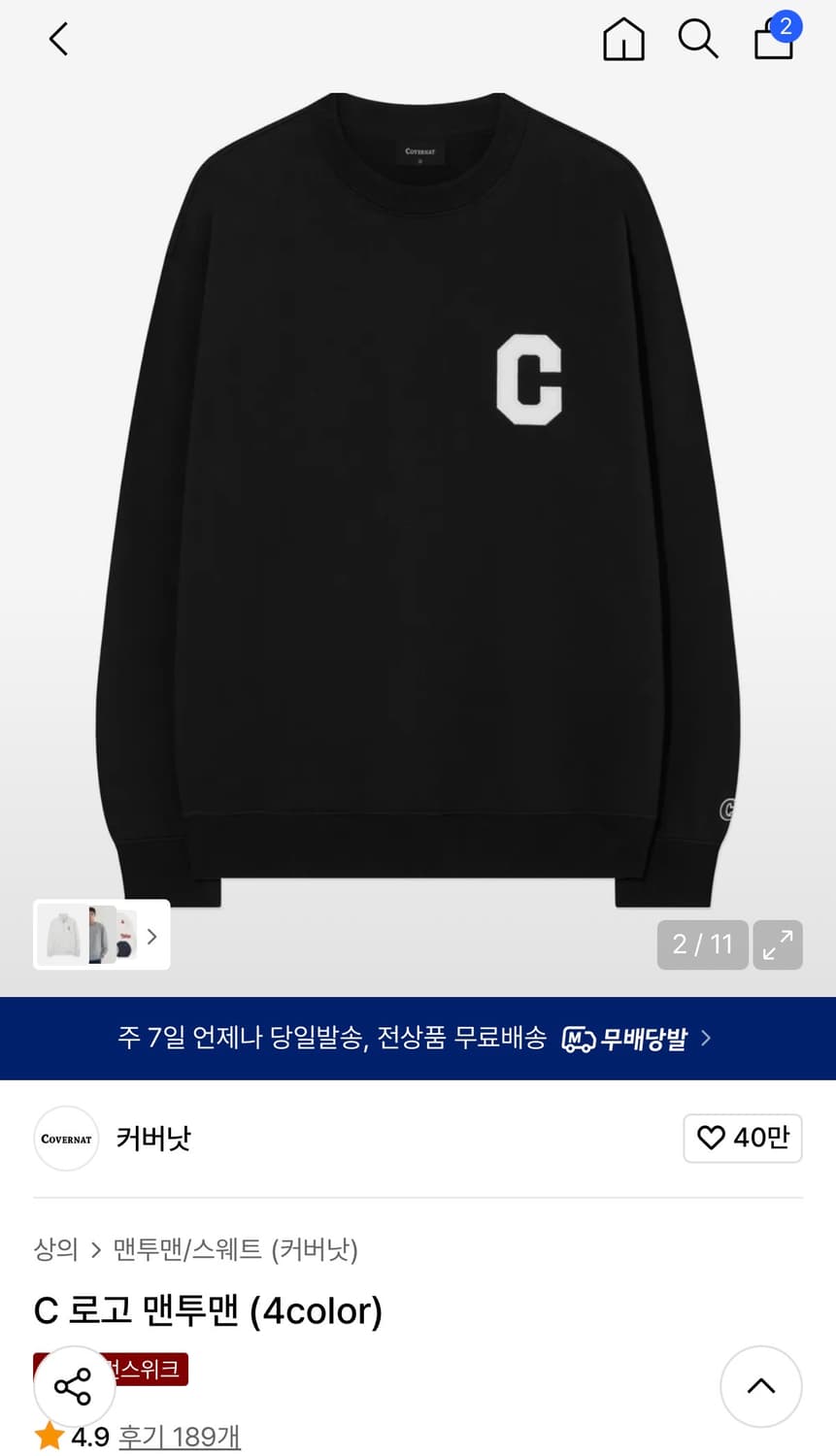The width and height of the screenshot is (836, 1456).
Task: Tap the delivery truck icon in banner
Action: [x=580, y=1038]
